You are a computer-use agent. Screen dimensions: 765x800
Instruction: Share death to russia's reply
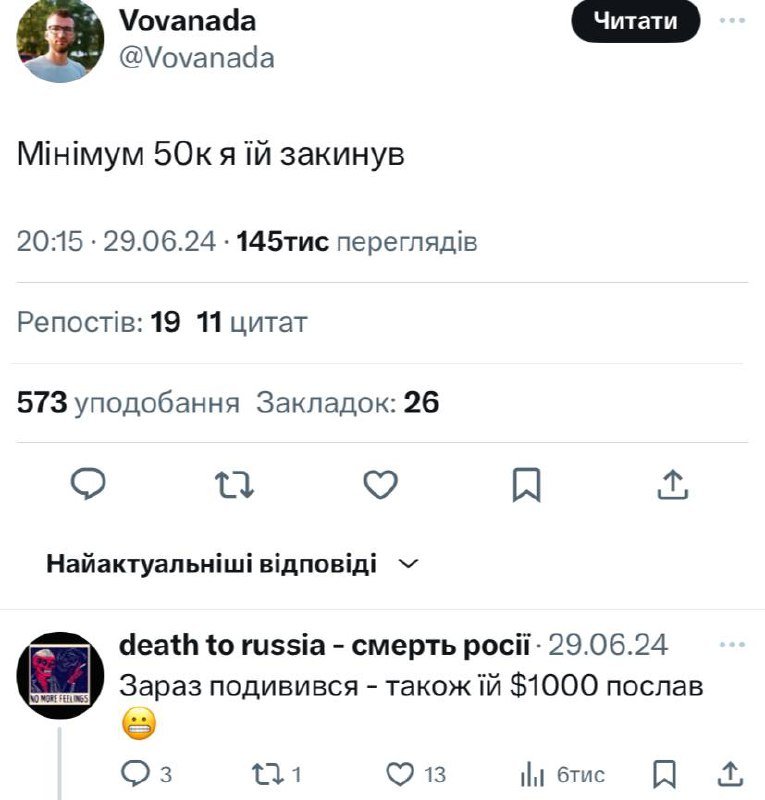[731, 773]
